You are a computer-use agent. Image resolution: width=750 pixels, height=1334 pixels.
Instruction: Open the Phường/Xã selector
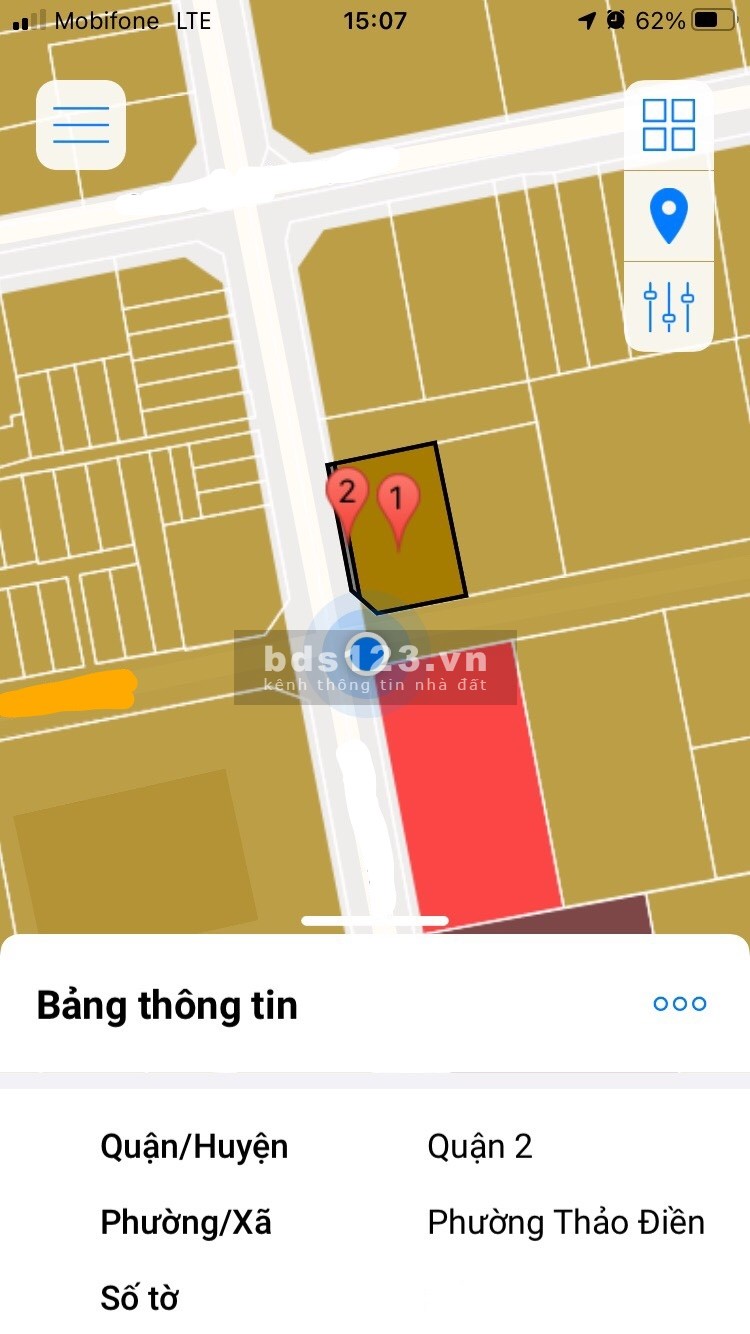(x=186, y=1221)
